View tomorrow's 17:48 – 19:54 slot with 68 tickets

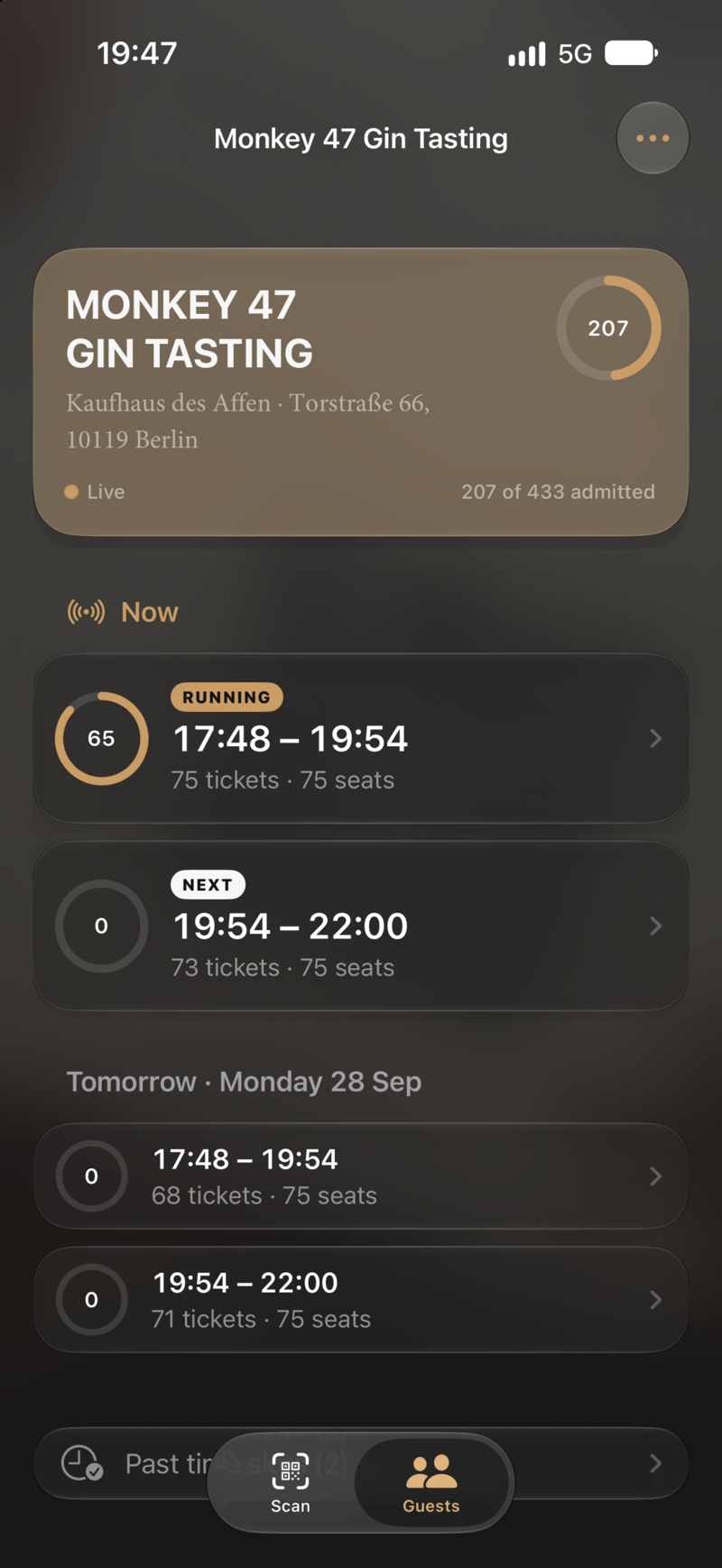(361, 1176)
